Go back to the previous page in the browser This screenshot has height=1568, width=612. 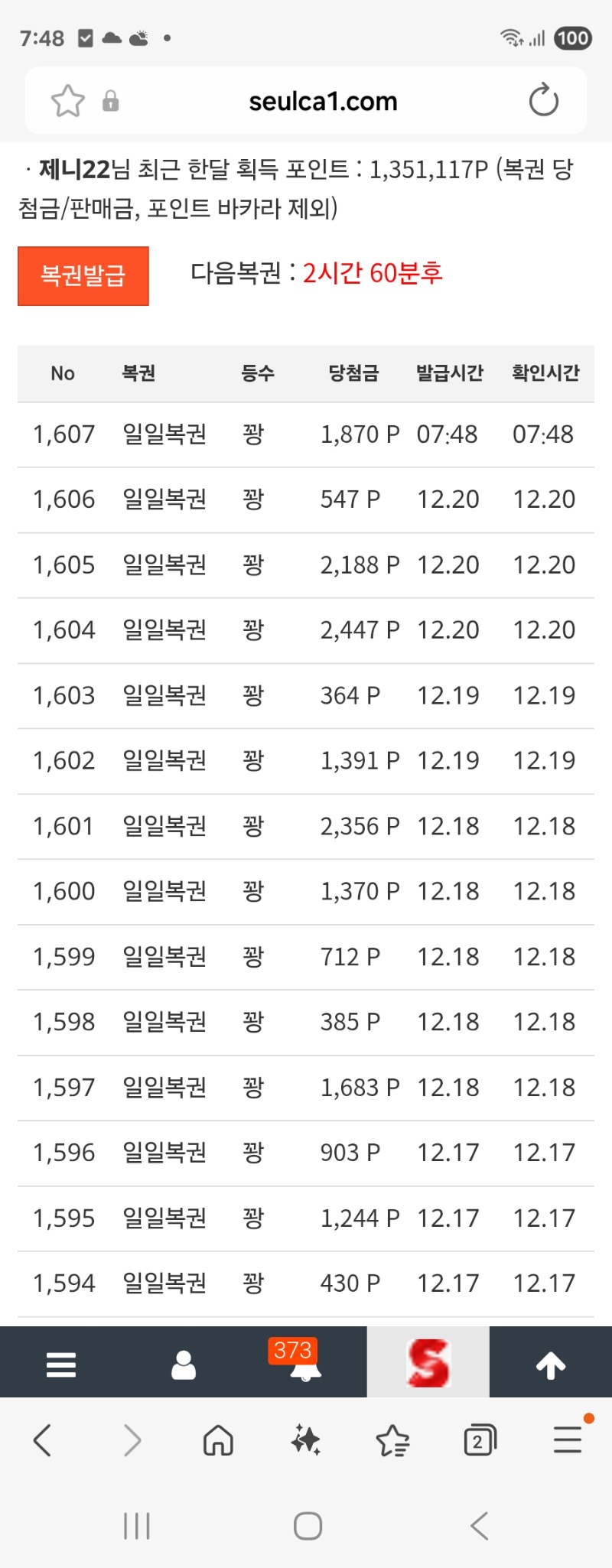[43, 1441]
